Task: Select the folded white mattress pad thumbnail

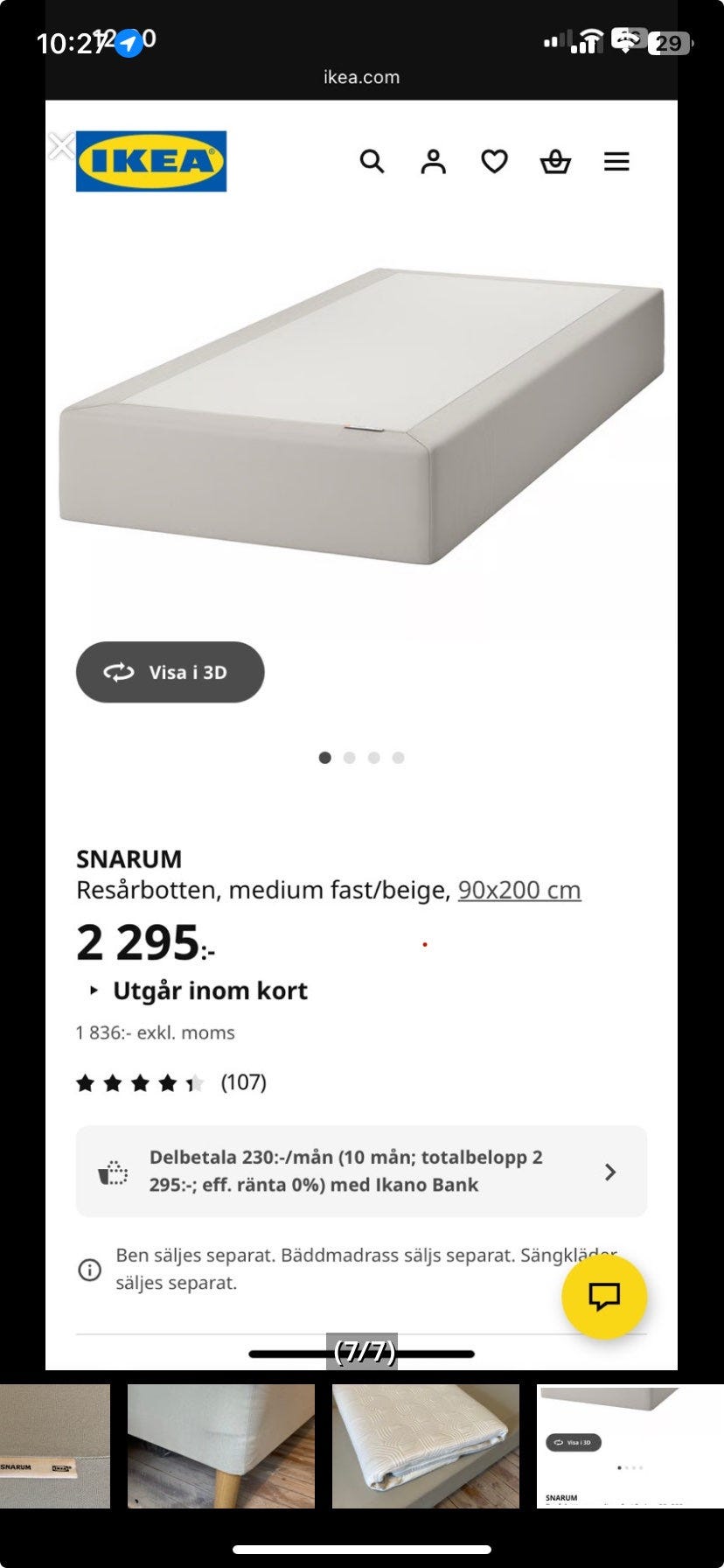Action: click(x=426, y=1446)
